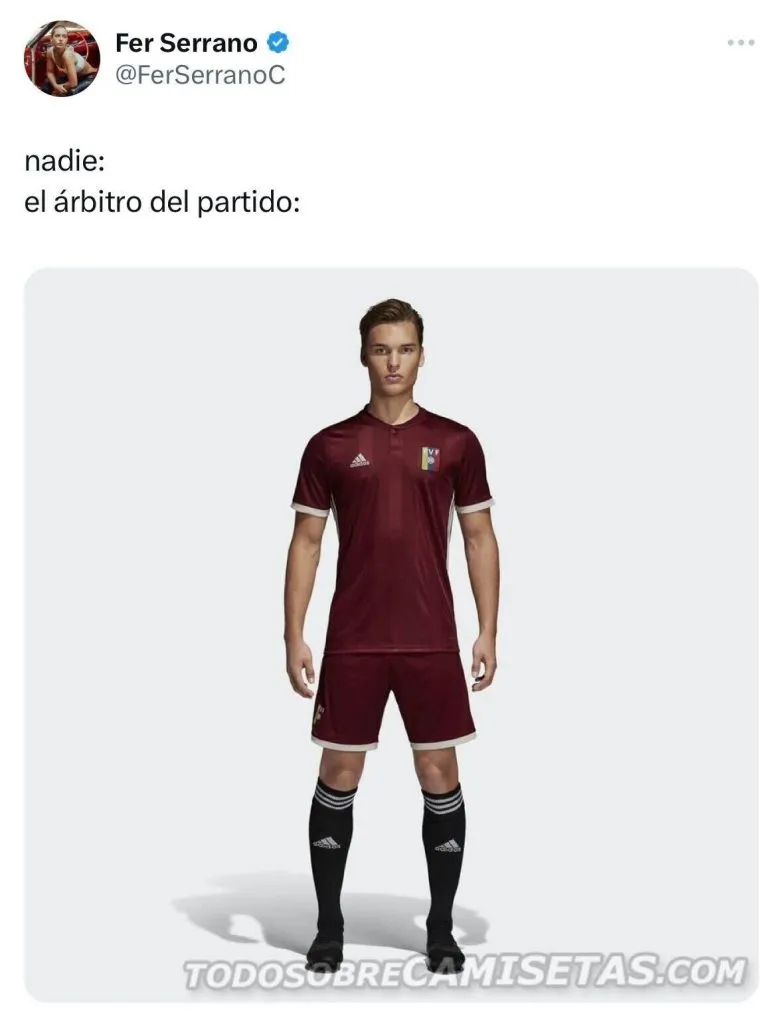Open Fer Serrano's profile picture
This screenshot has width=783, height=1024.
62,58
